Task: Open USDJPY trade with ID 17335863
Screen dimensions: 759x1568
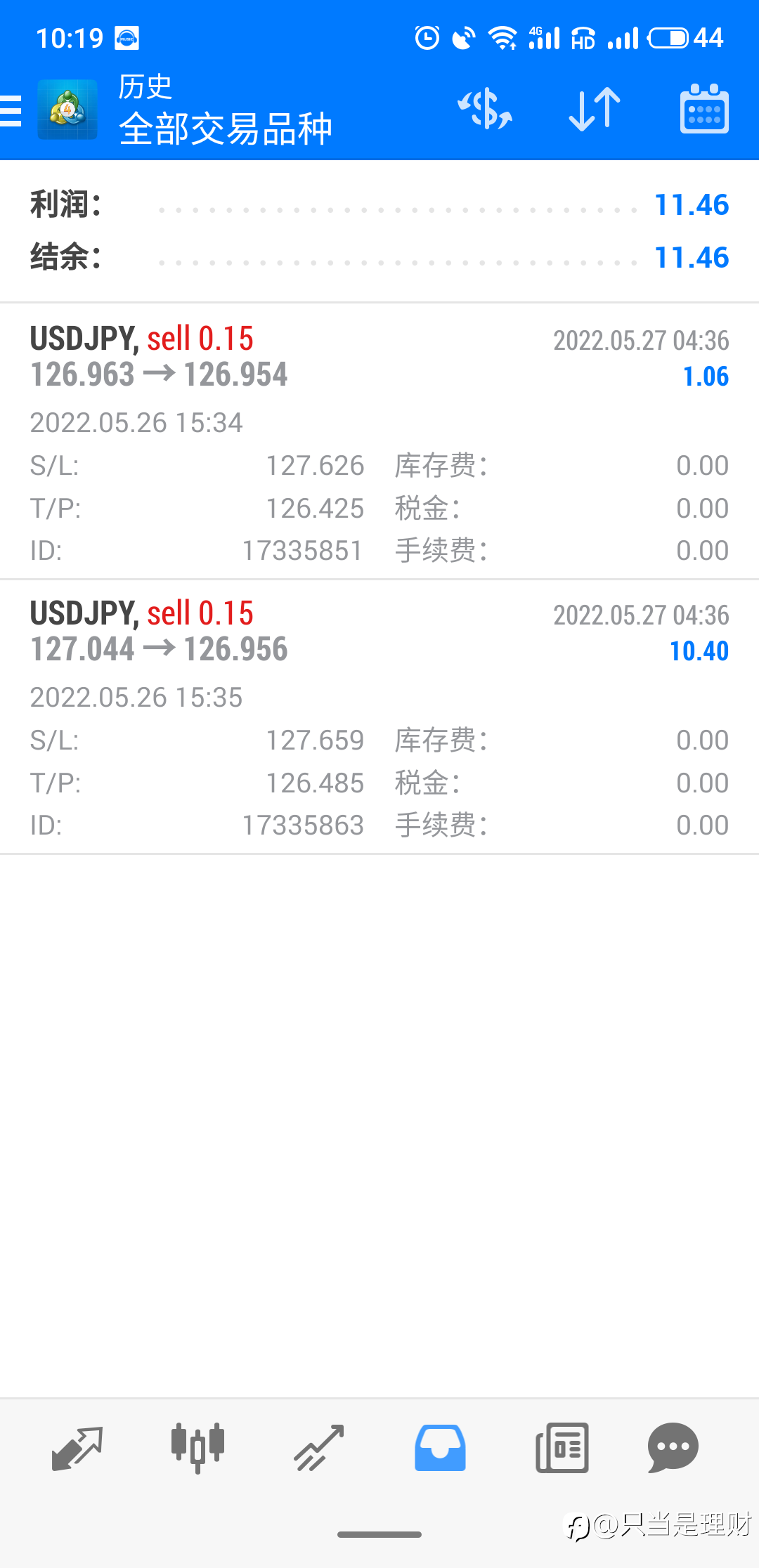Action: 379,717
